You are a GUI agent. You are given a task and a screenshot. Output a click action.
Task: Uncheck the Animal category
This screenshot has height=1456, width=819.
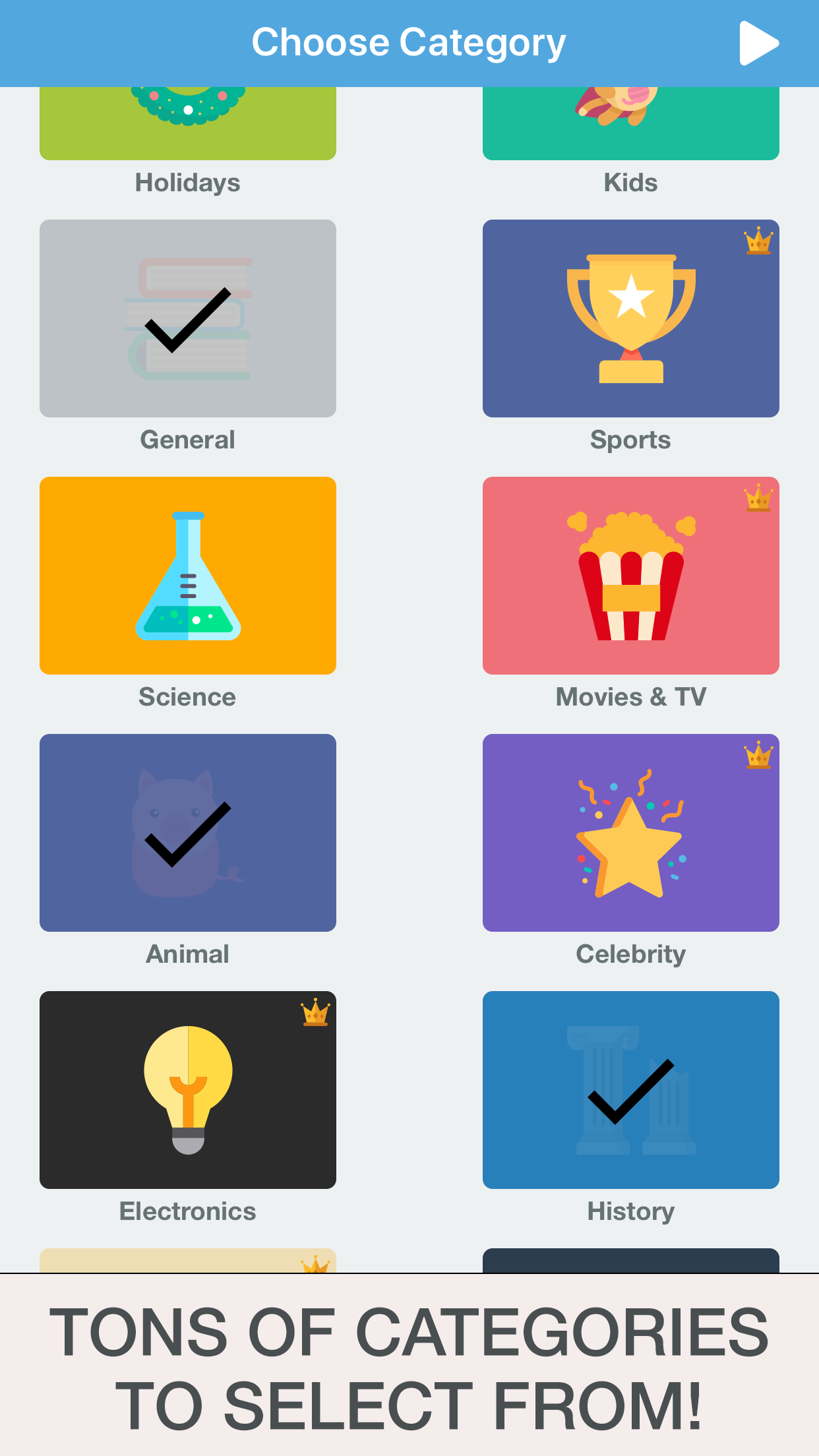(x=188, y=833)
